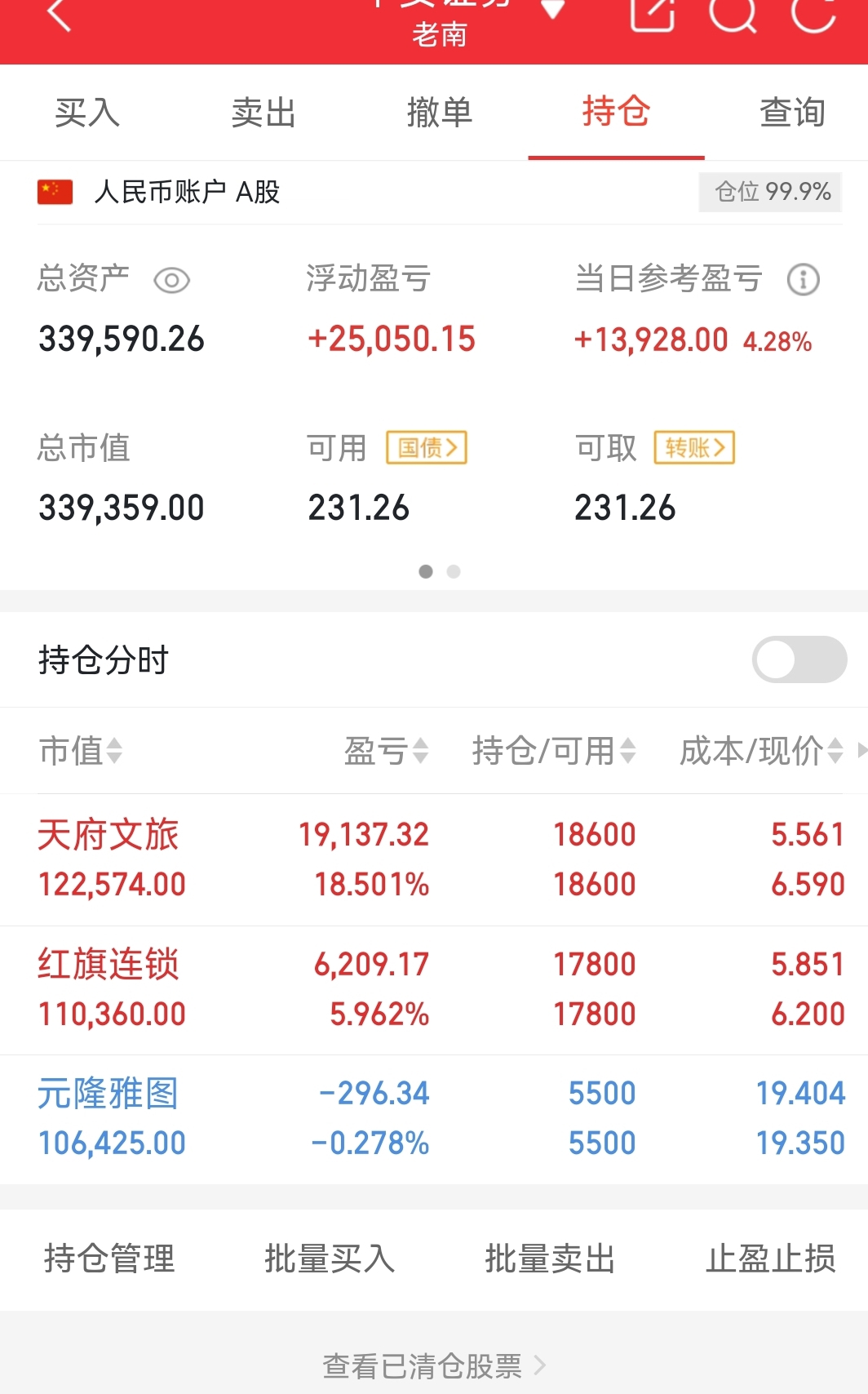The width and height of the screenshot is (868, 1394).
Task: Open the 天府文旅 holding row
Action: pos(434,859)
